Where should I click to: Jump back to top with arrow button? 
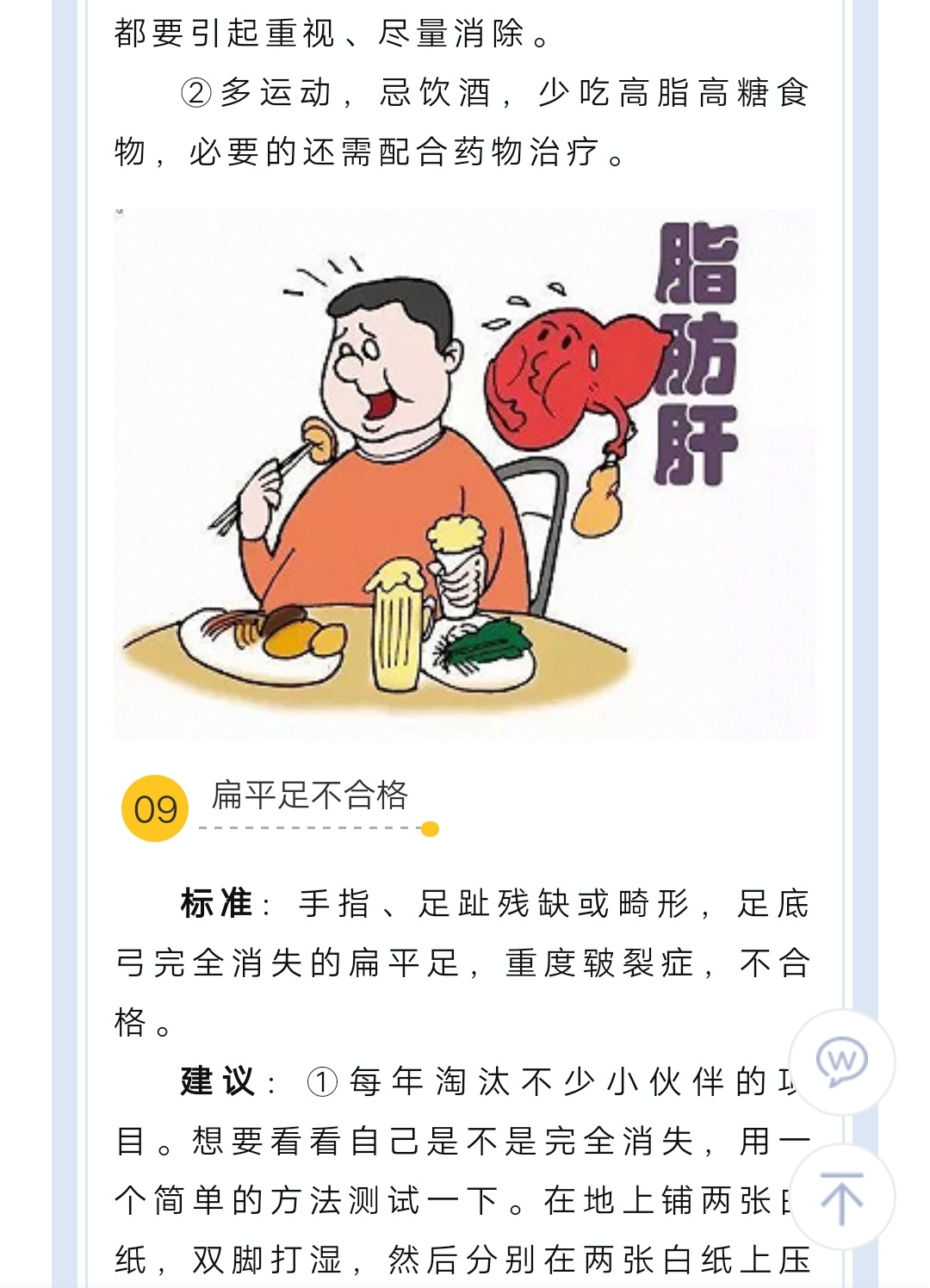click(841, 1198)
